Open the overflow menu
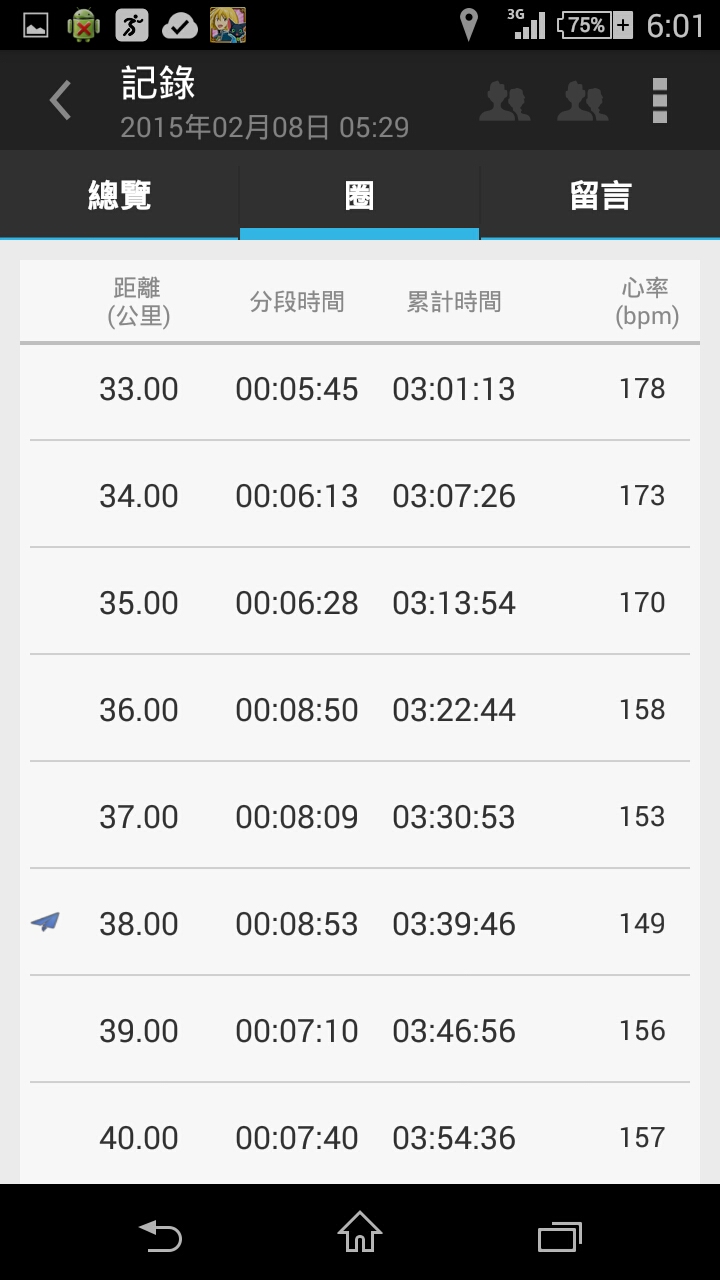The image size is (720, 1280). pos(659,100)
